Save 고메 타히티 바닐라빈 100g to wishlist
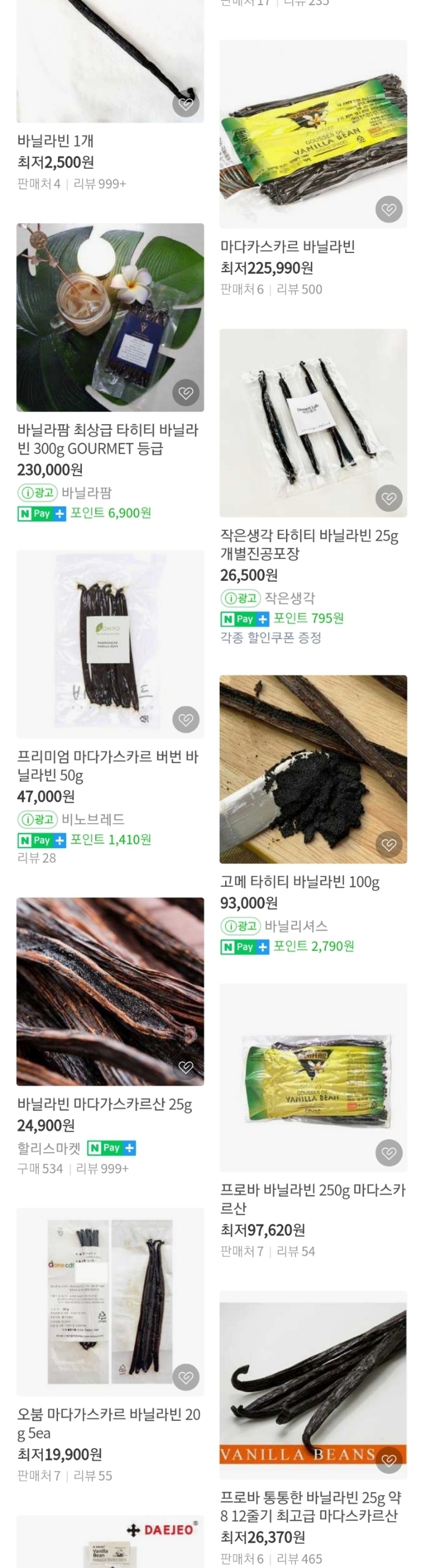 [389, 845]
